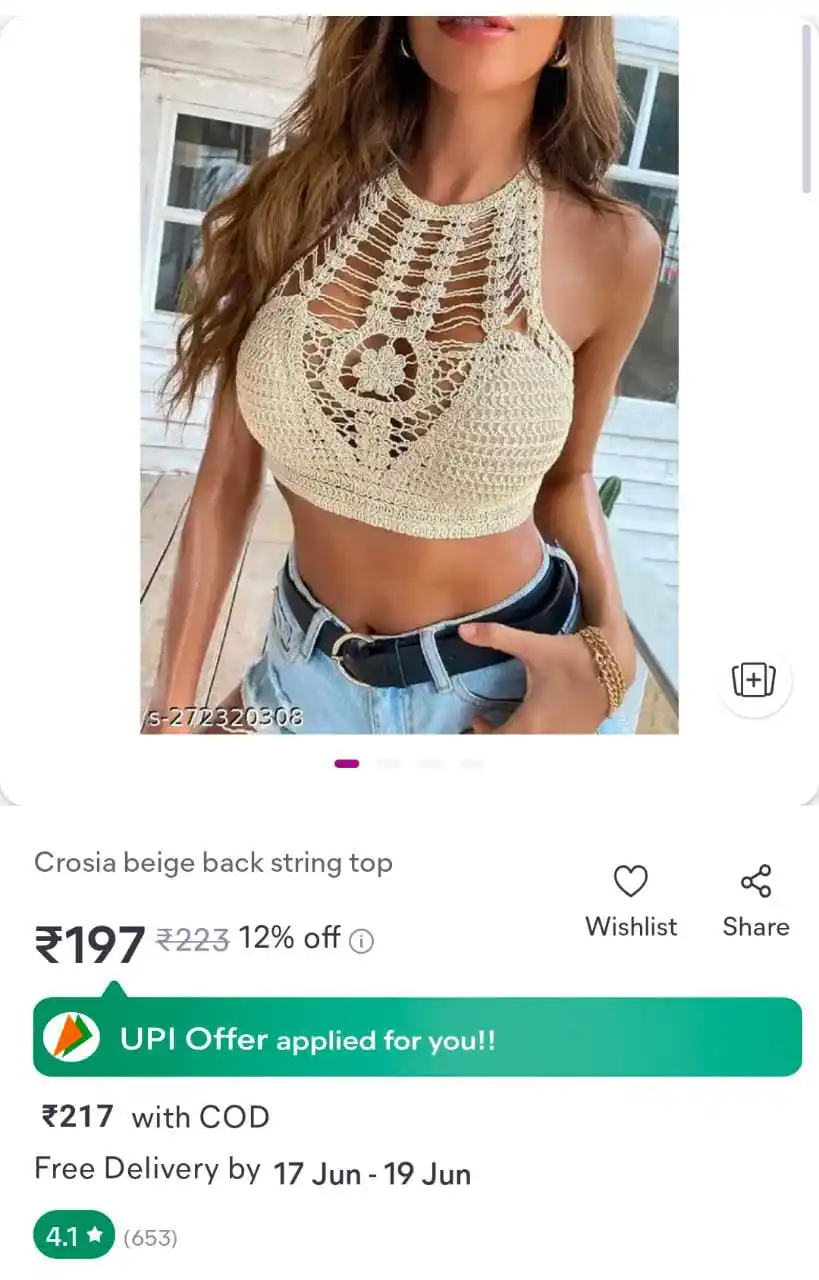The height and width of the screenshot is (1280, 819).
Task: Open share options via Share icon
Action: (x=756, y=882)
